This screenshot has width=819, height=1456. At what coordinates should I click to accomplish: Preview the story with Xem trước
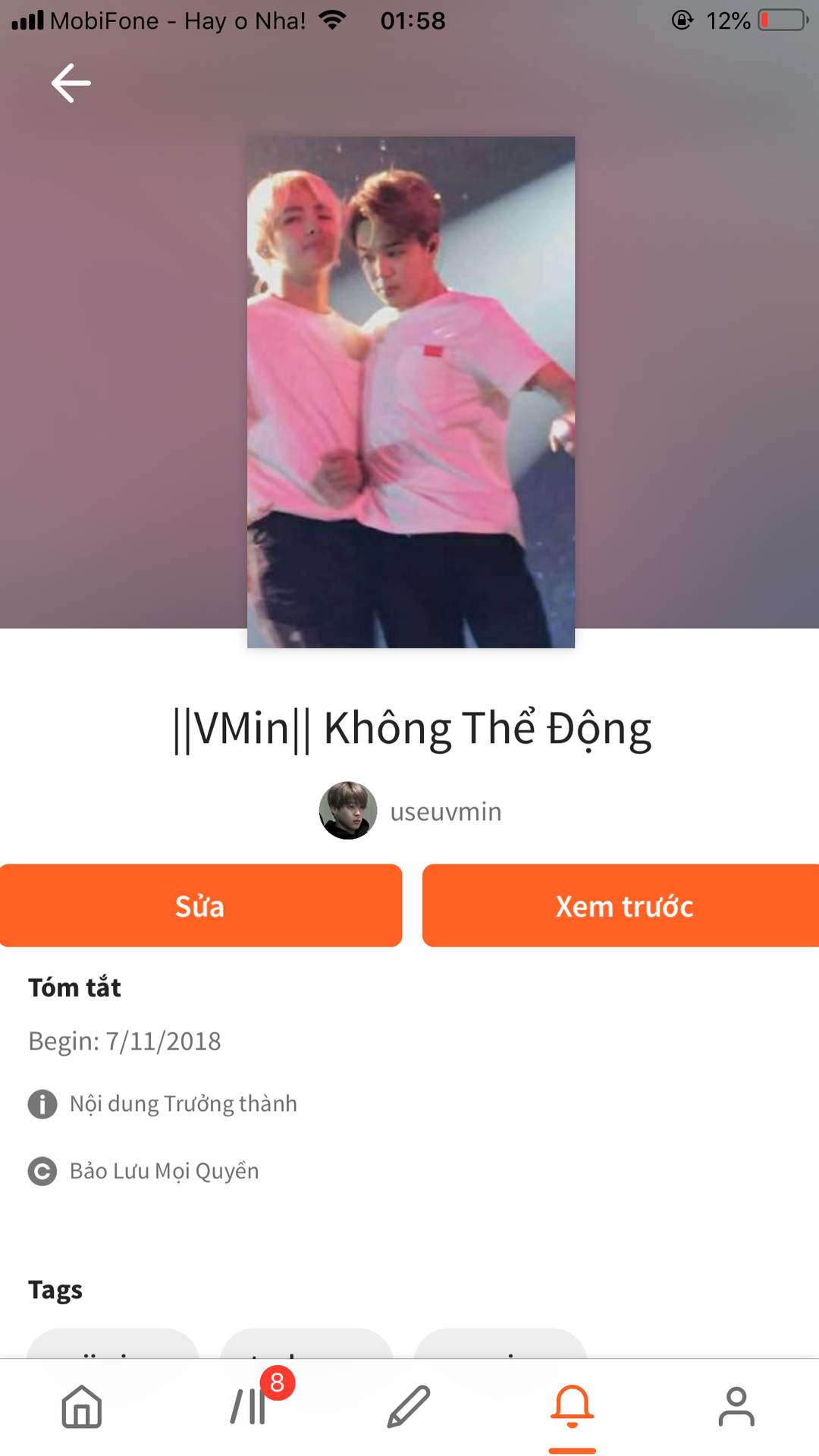pos(621,905)
